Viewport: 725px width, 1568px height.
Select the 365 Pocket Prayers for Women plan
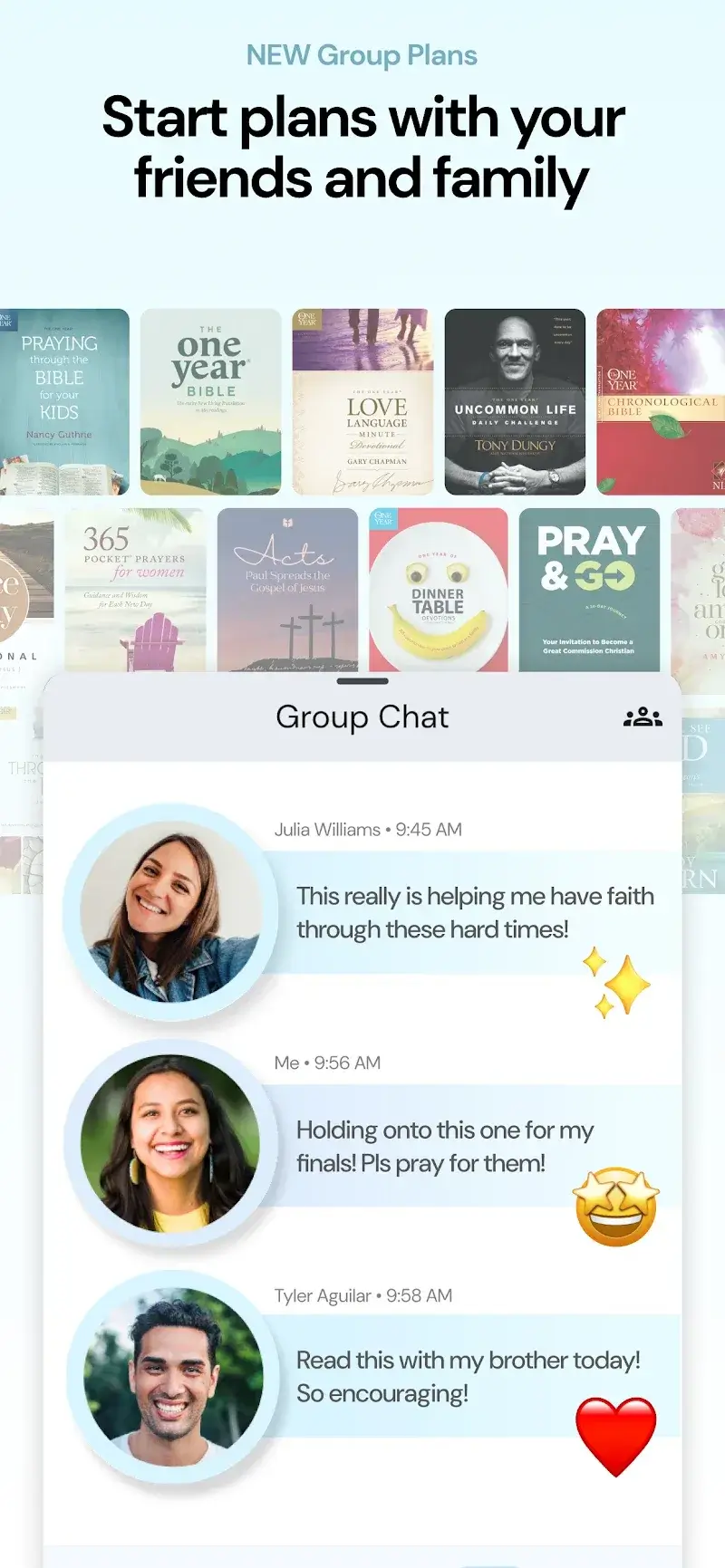pos(136,589)
